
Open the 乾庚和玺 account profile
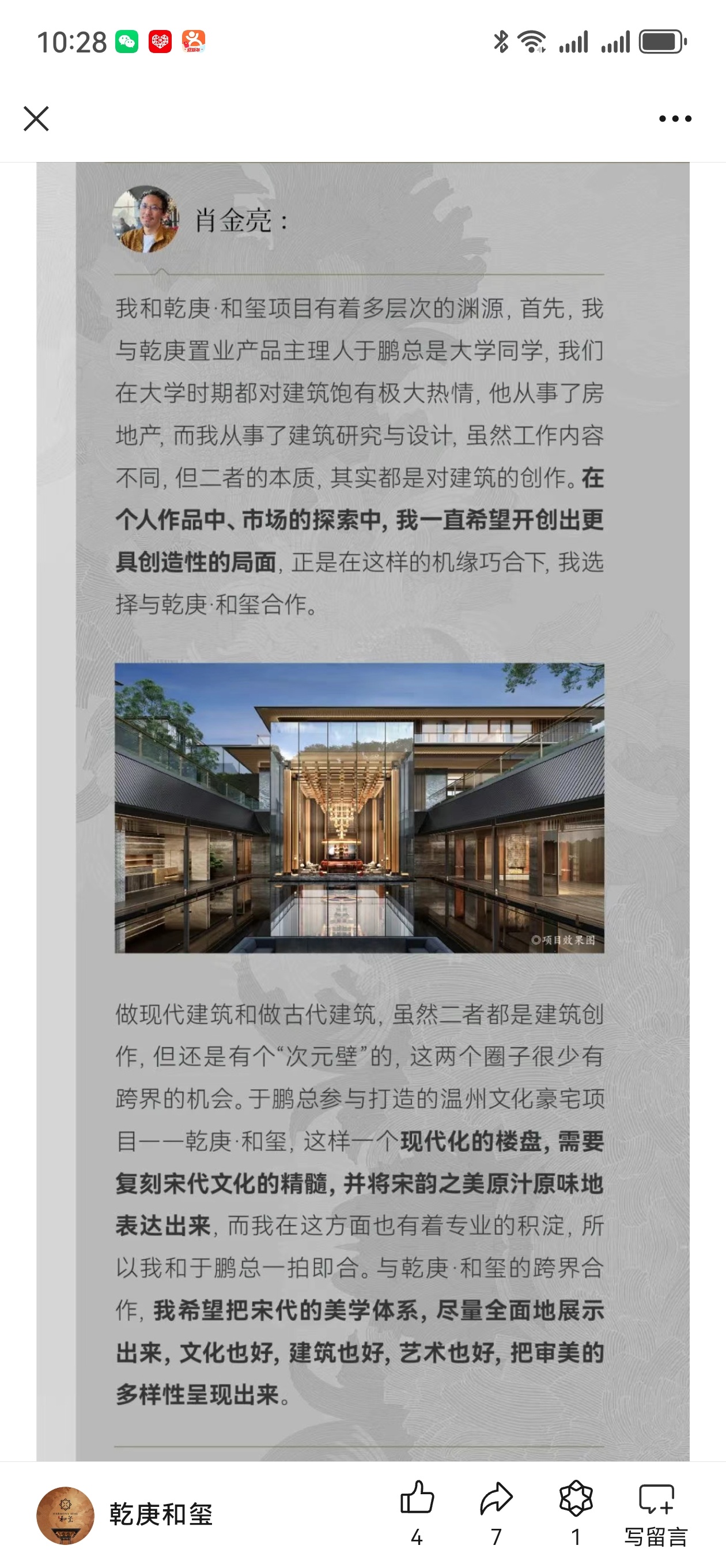click(125, 1514)
